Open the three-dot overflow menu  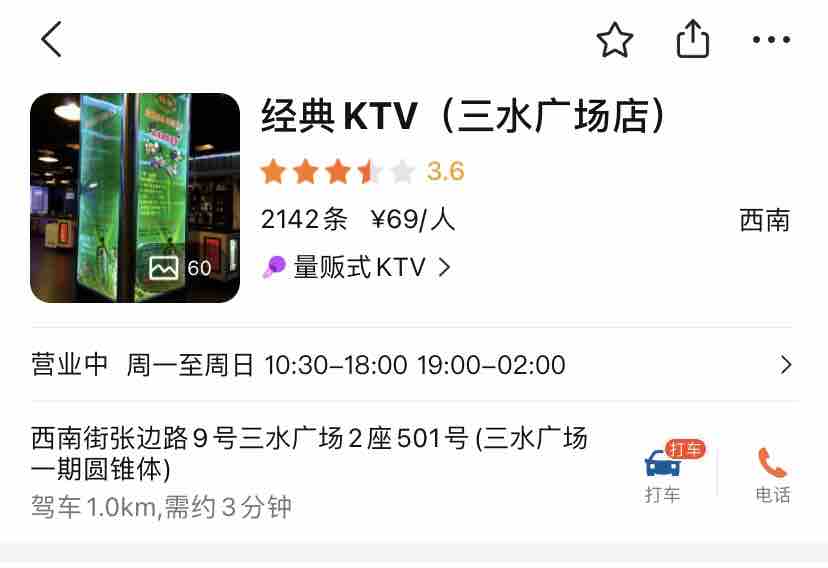(x=771, y=40)
